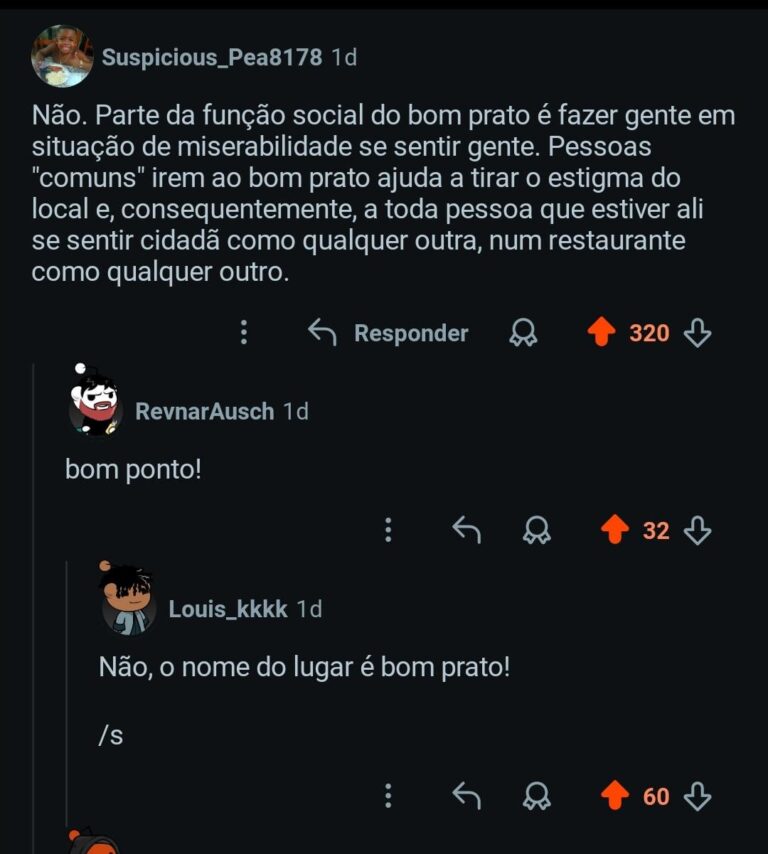
Task: Award RevnarAusch's comment
Action: [x=536, y=530]
